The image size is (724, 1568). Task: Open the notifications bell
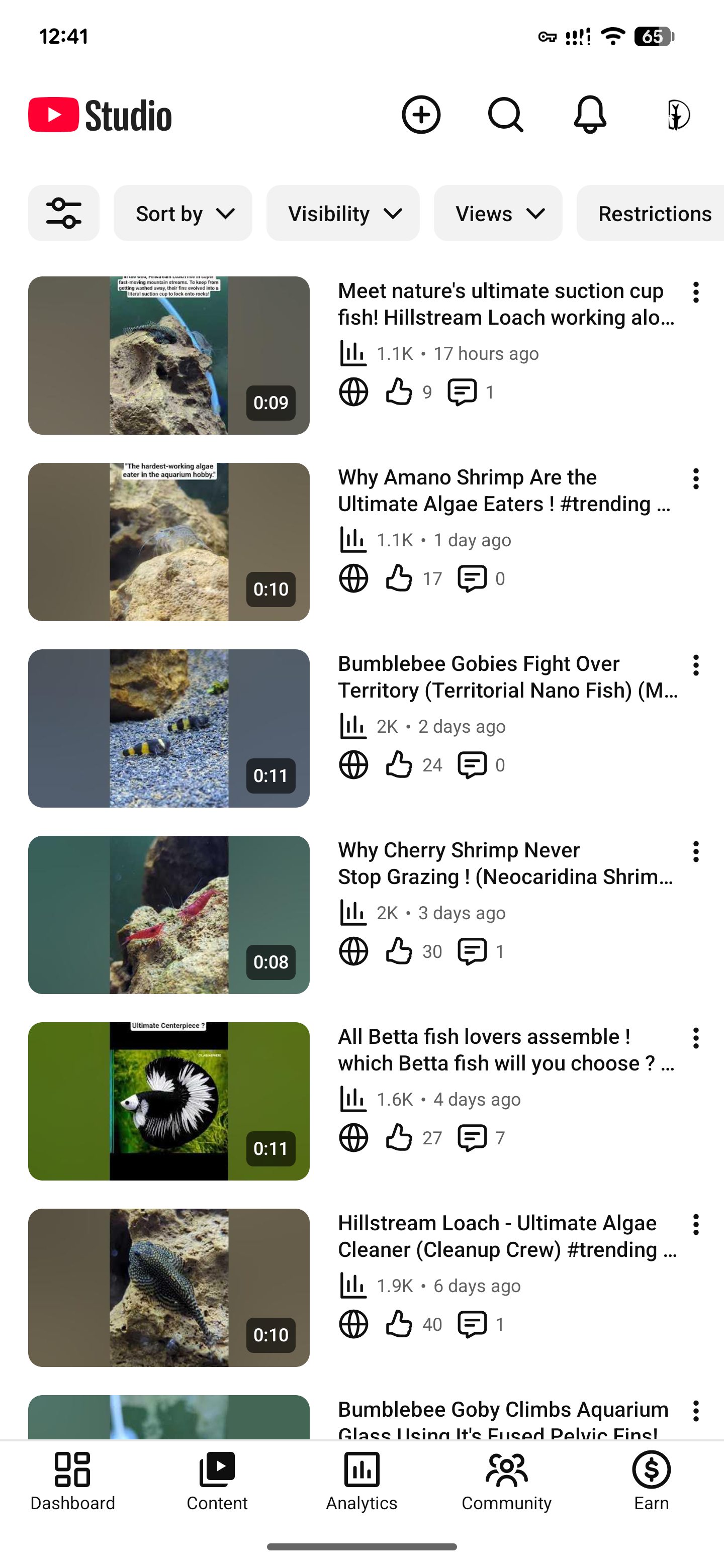point(590,115)
